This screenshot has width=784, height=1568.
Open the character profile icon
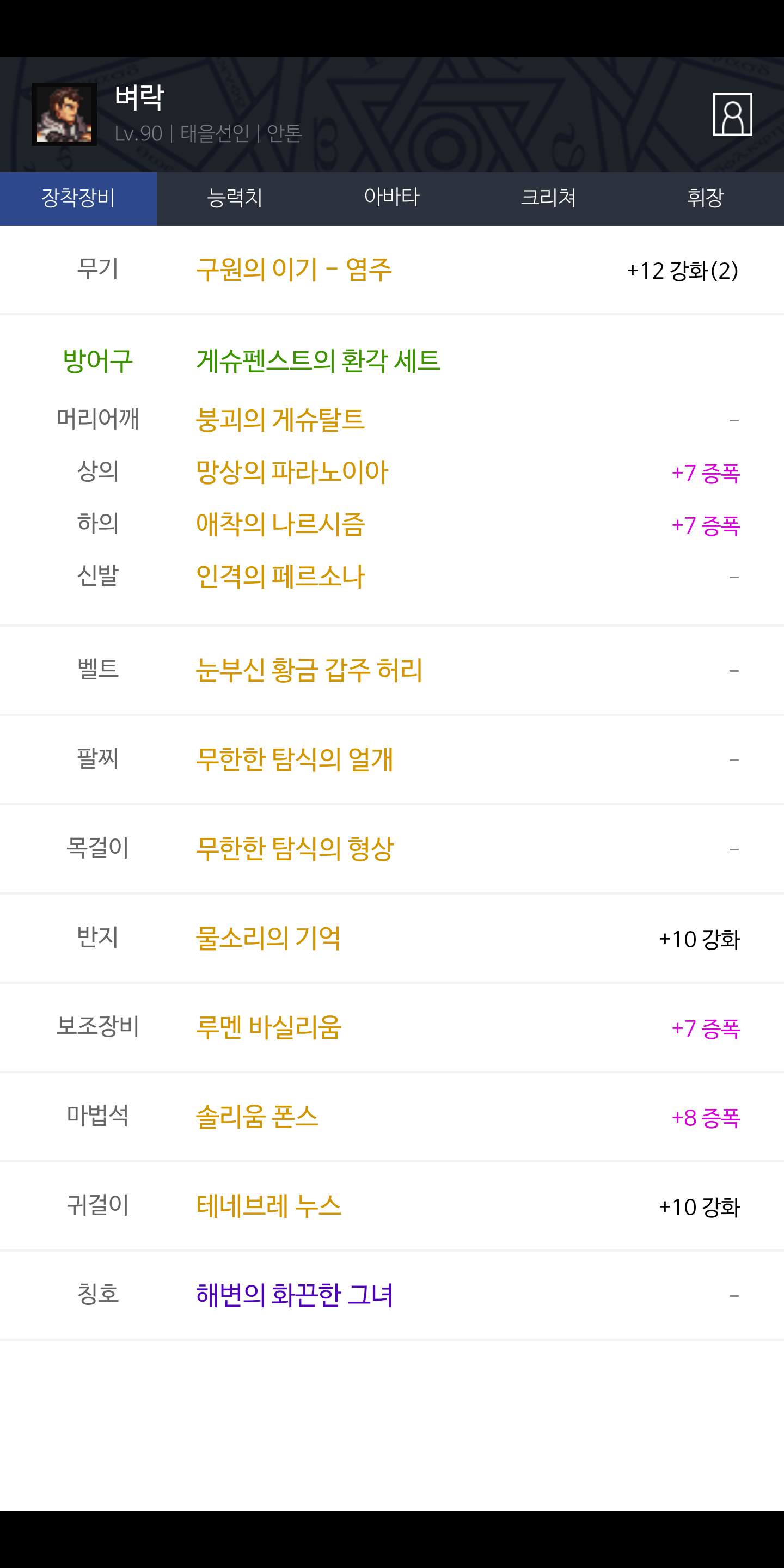[x=732, y=114]
